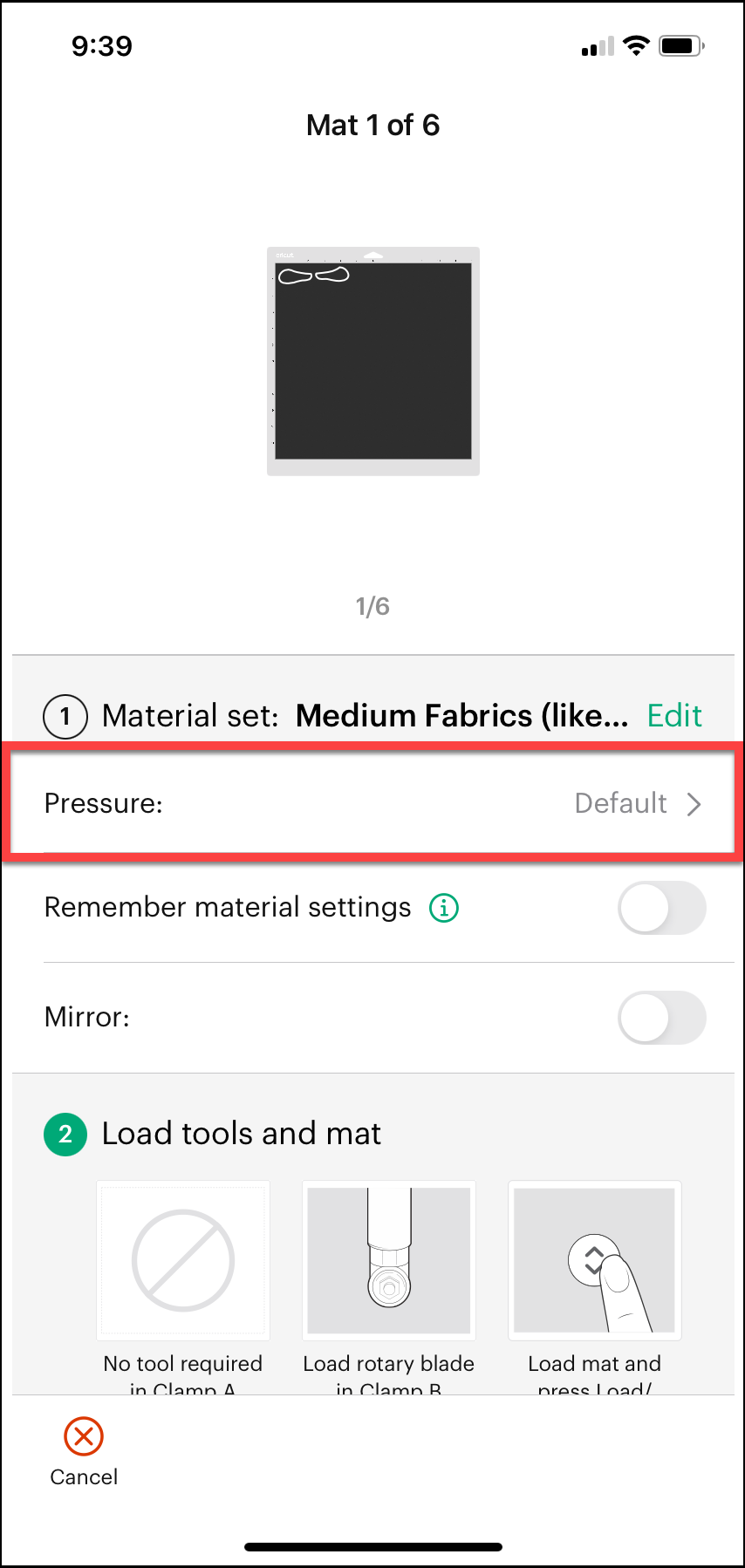Tap the No tool required Clamp A graphic
745x1568 pixels.
pyautogui.click(x=182, y=1261)
